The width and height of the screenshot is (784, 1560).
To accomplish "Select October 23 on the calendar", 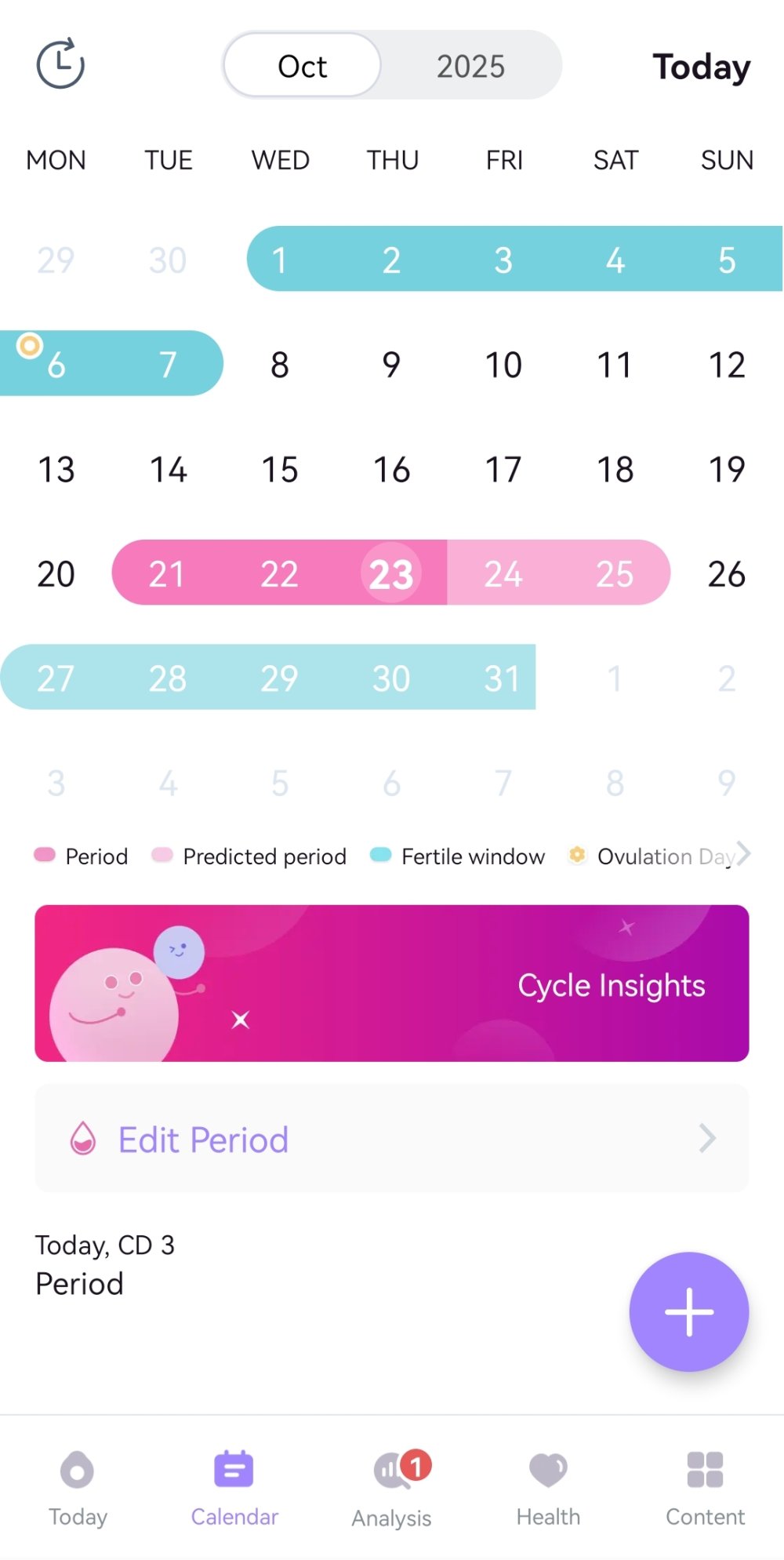I will coord(391,573).
